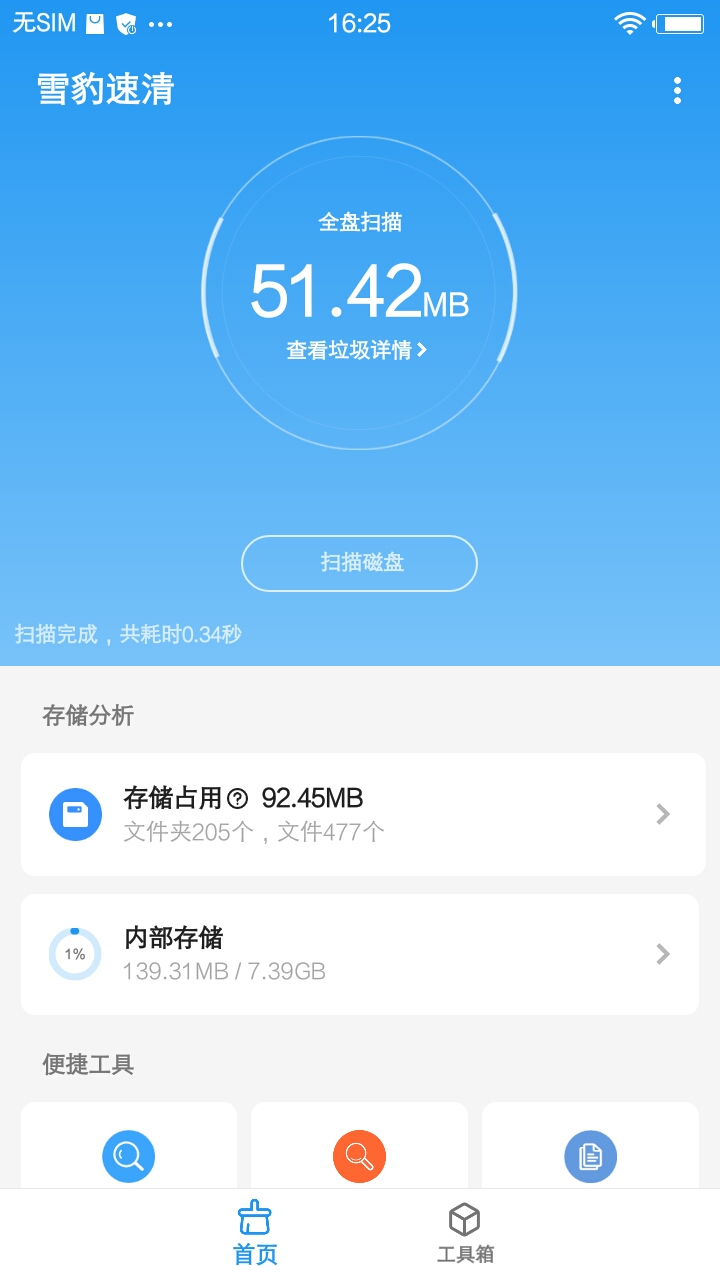Select the orange deep scan magnifier tool
720x1280 pixels.
(359, 1156)
